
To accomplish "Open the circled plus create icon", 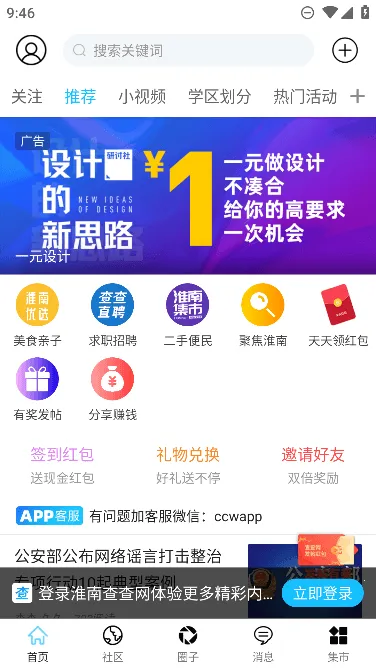I will (x=345, y=50).
